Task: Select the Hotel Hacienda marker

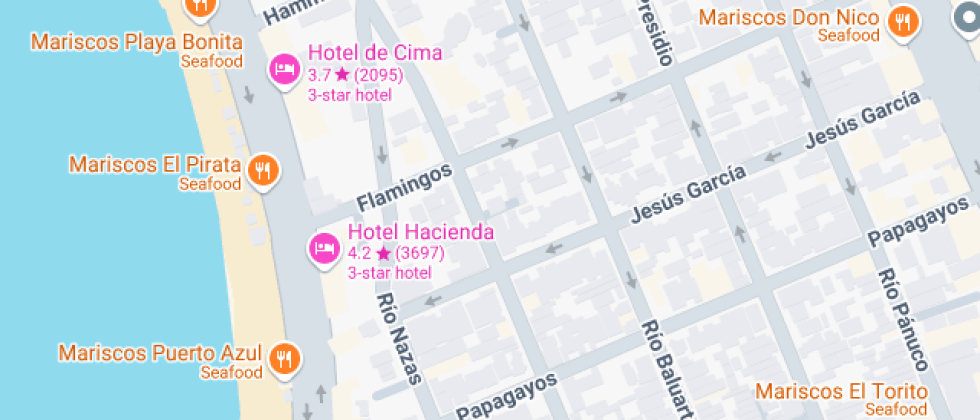Action: [x=323, y=248]
